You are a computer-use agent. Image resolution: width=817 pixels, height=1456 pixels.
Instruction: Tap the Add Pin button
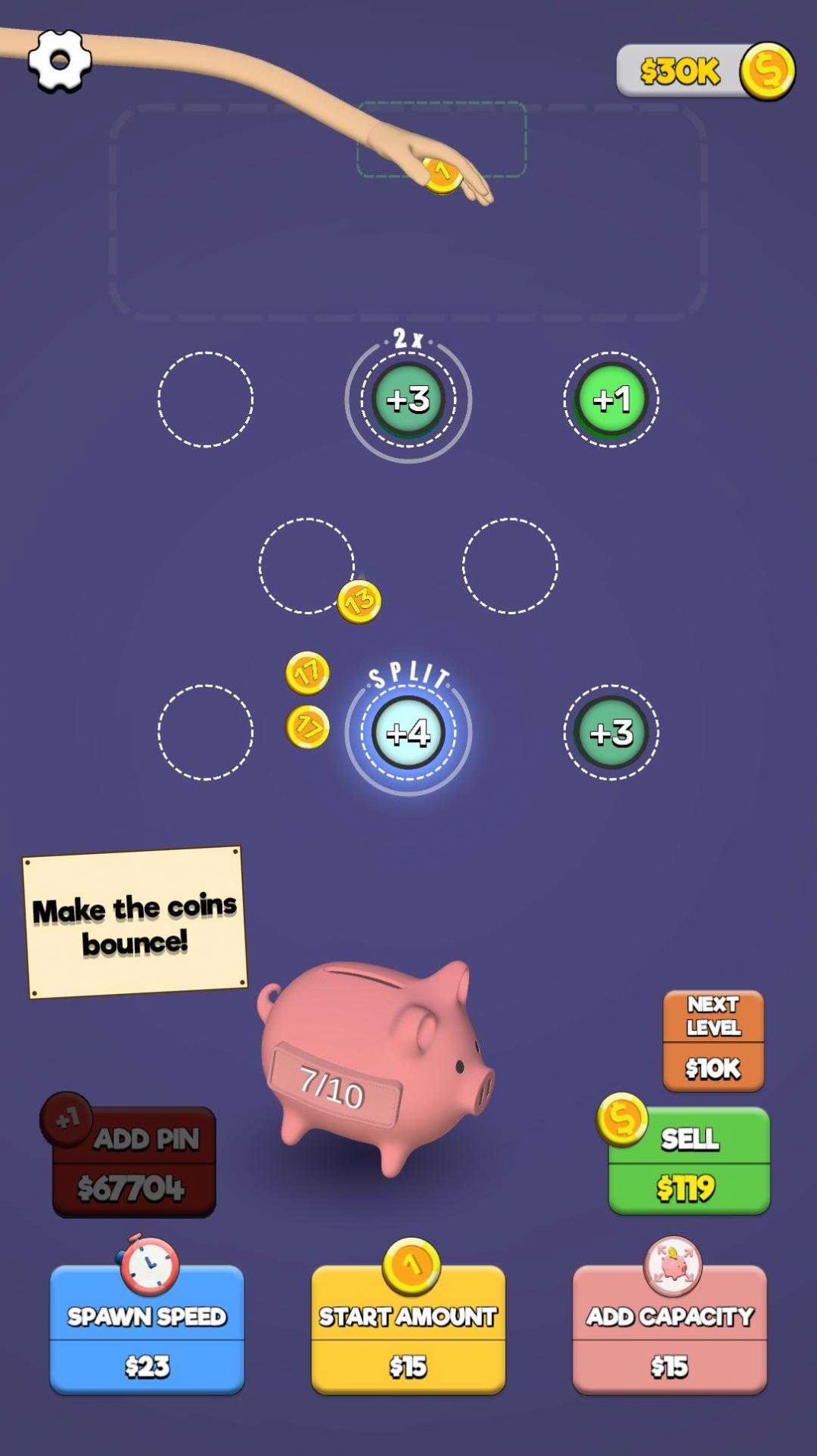[x=134, y=1161]
